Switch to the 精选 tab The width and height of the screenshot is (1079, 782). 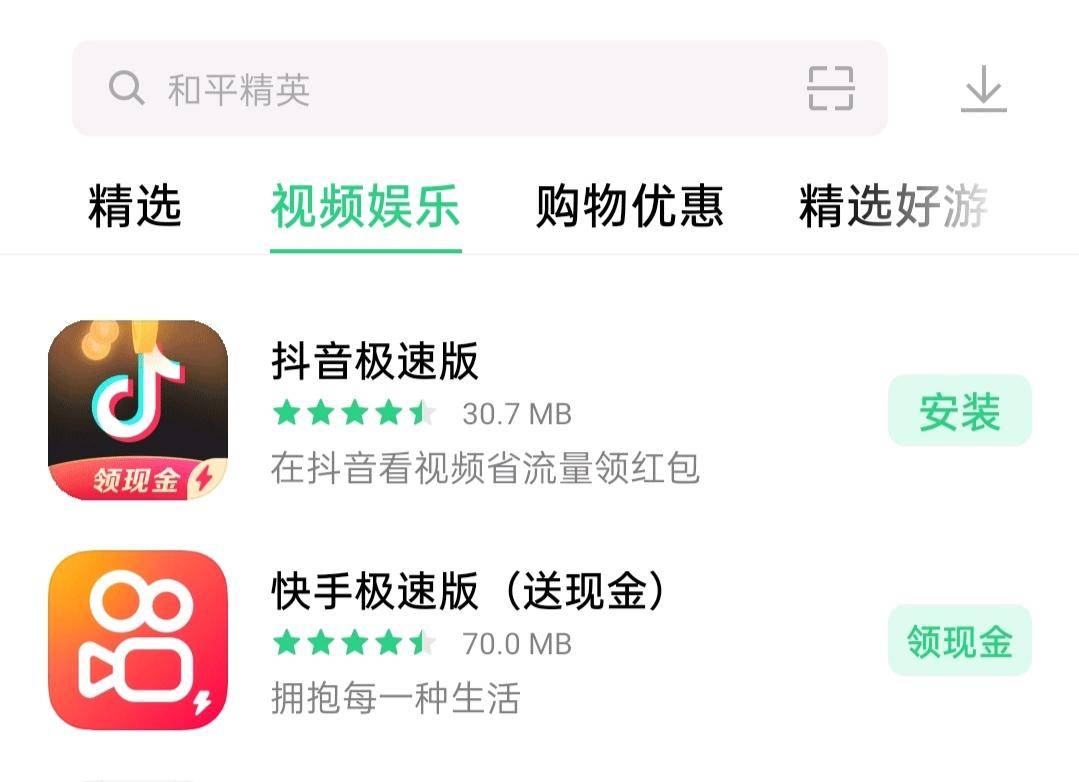[135, 206]
